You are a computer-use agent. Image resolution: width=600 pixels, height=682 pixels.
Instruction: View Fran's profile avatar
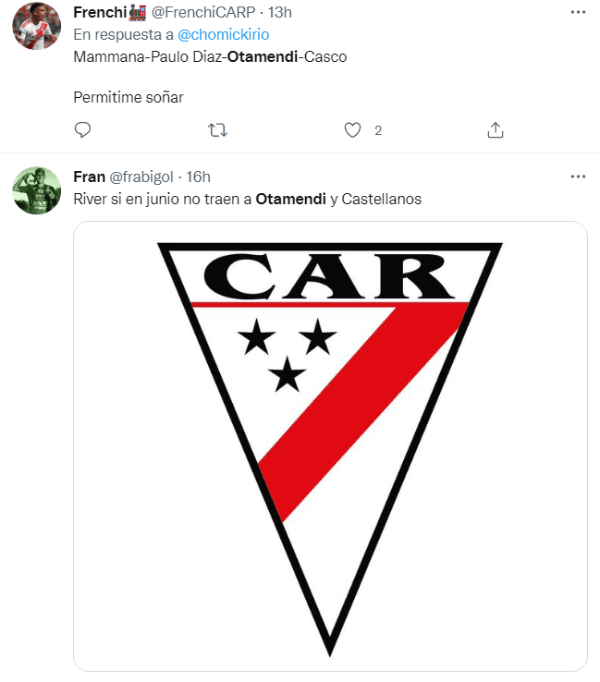37,190
